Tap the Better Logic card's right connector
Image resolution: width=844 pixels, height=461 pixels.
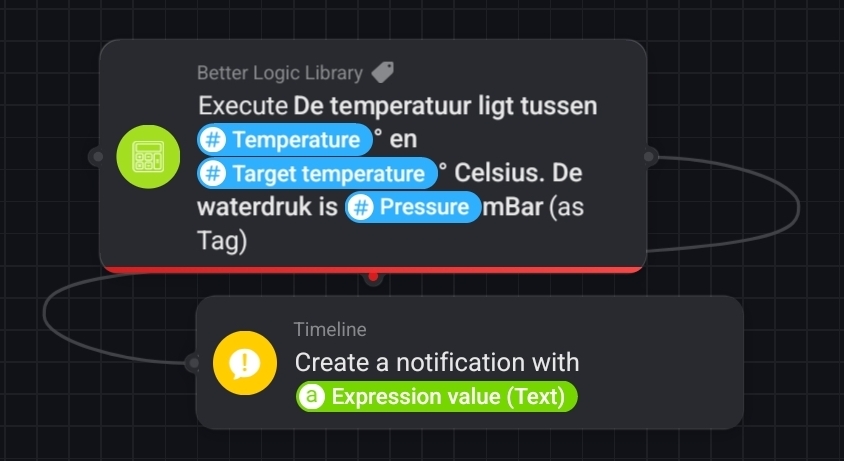coord(649,156)
